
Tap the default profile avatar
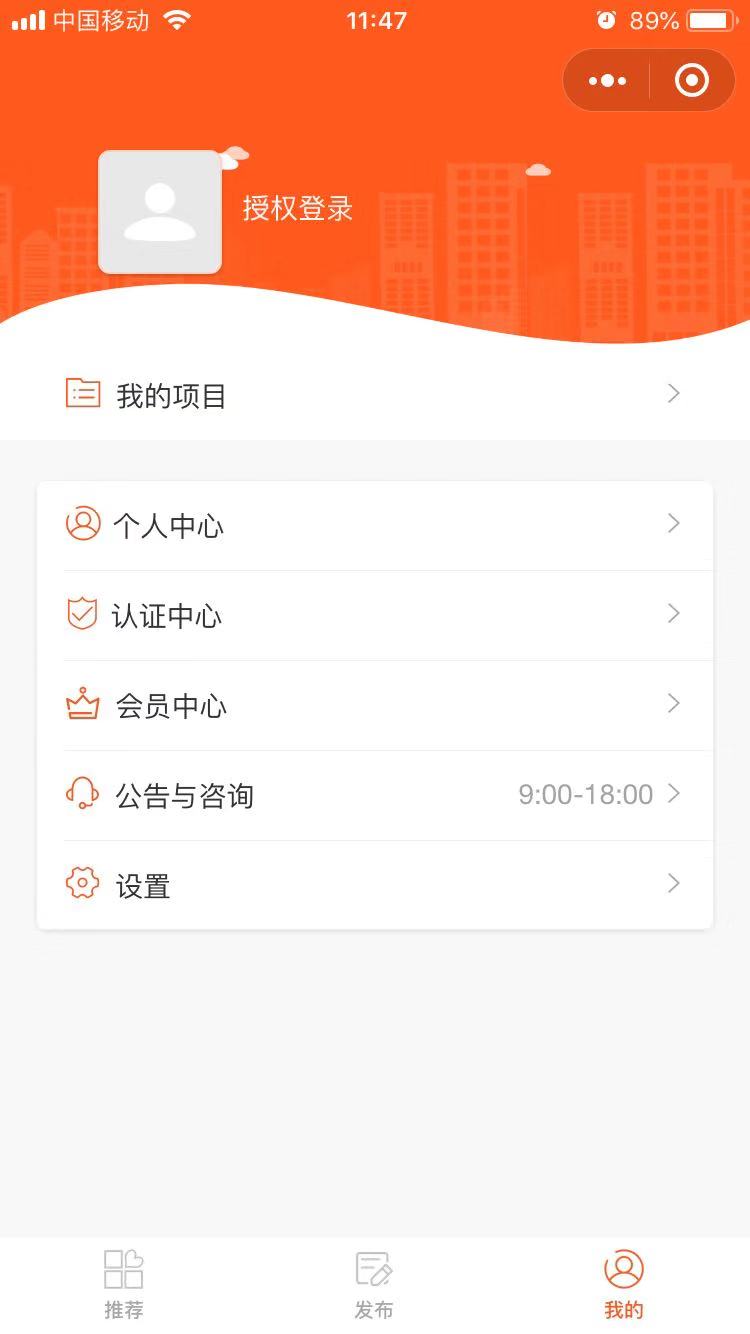[160, 212]
